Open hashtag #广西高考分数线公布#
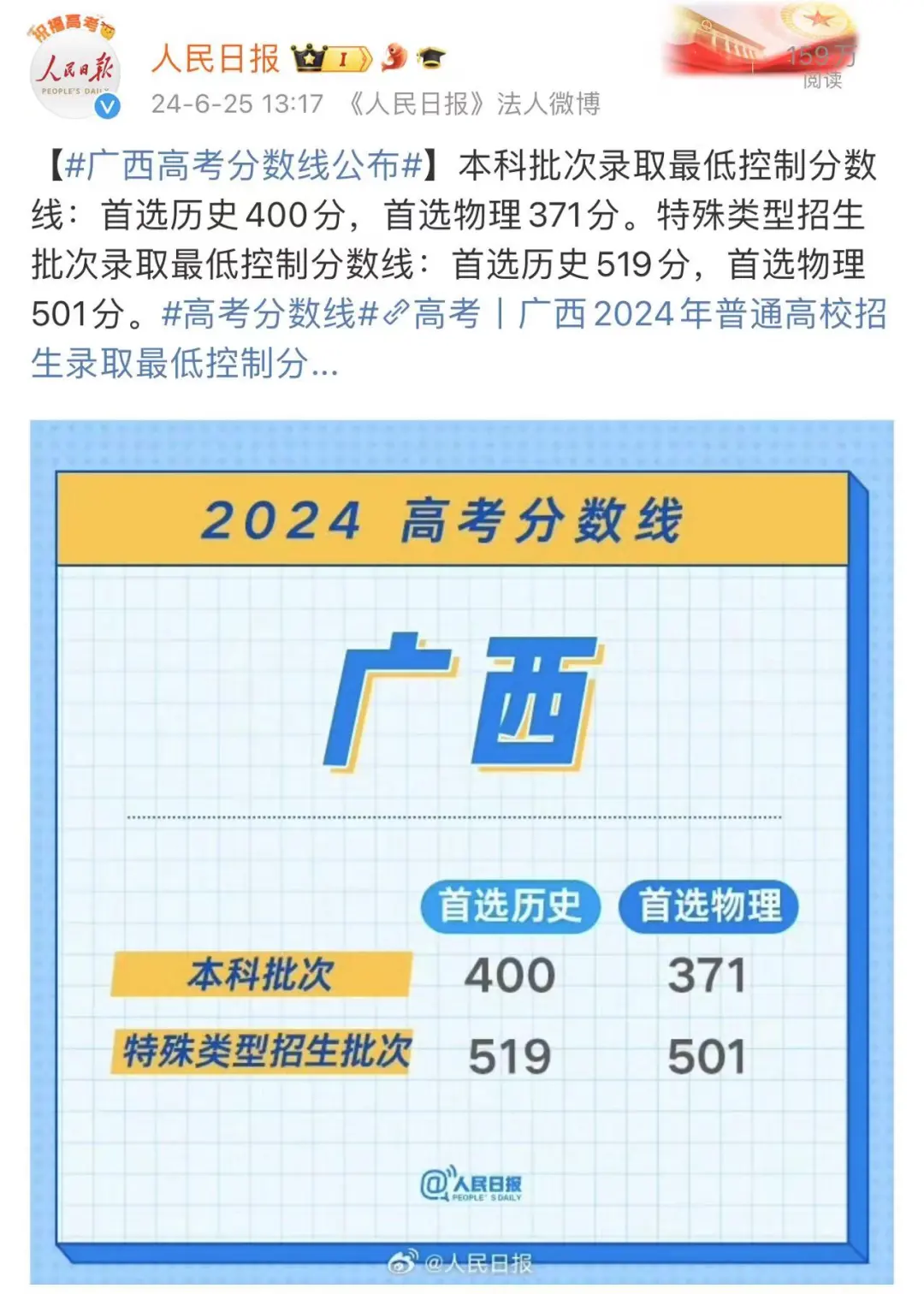The height and width of the screenshot is (1294, 924). [244, 165]
